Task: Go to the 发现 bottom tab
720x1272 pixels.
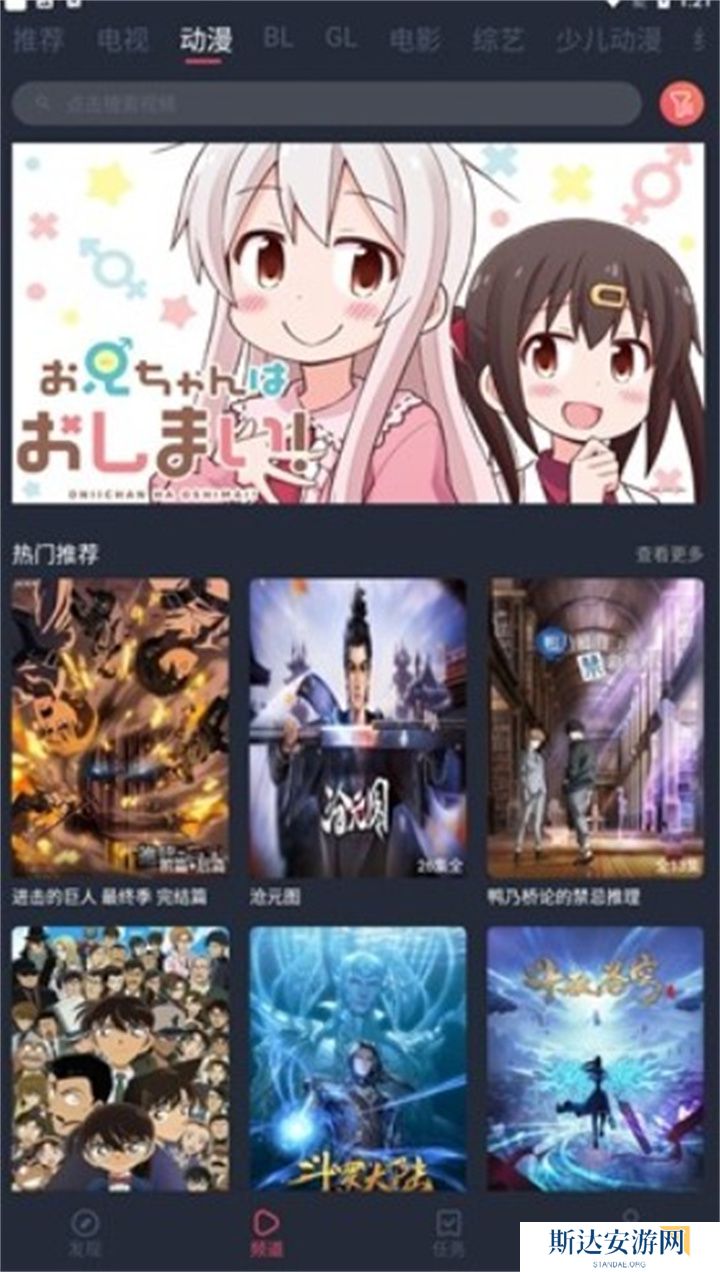Action: [85, 1233]
